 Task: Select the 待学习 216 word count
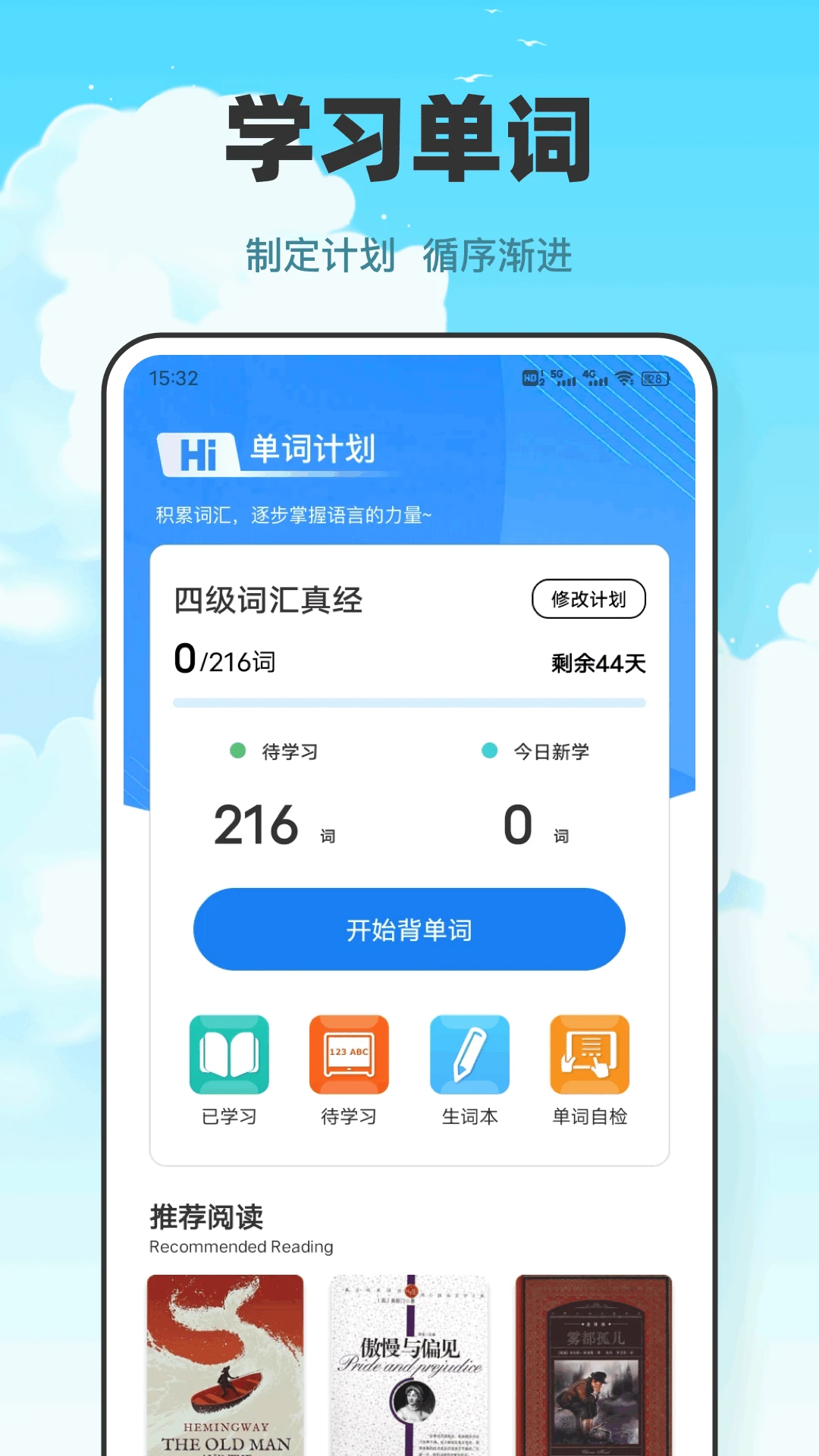258,825
